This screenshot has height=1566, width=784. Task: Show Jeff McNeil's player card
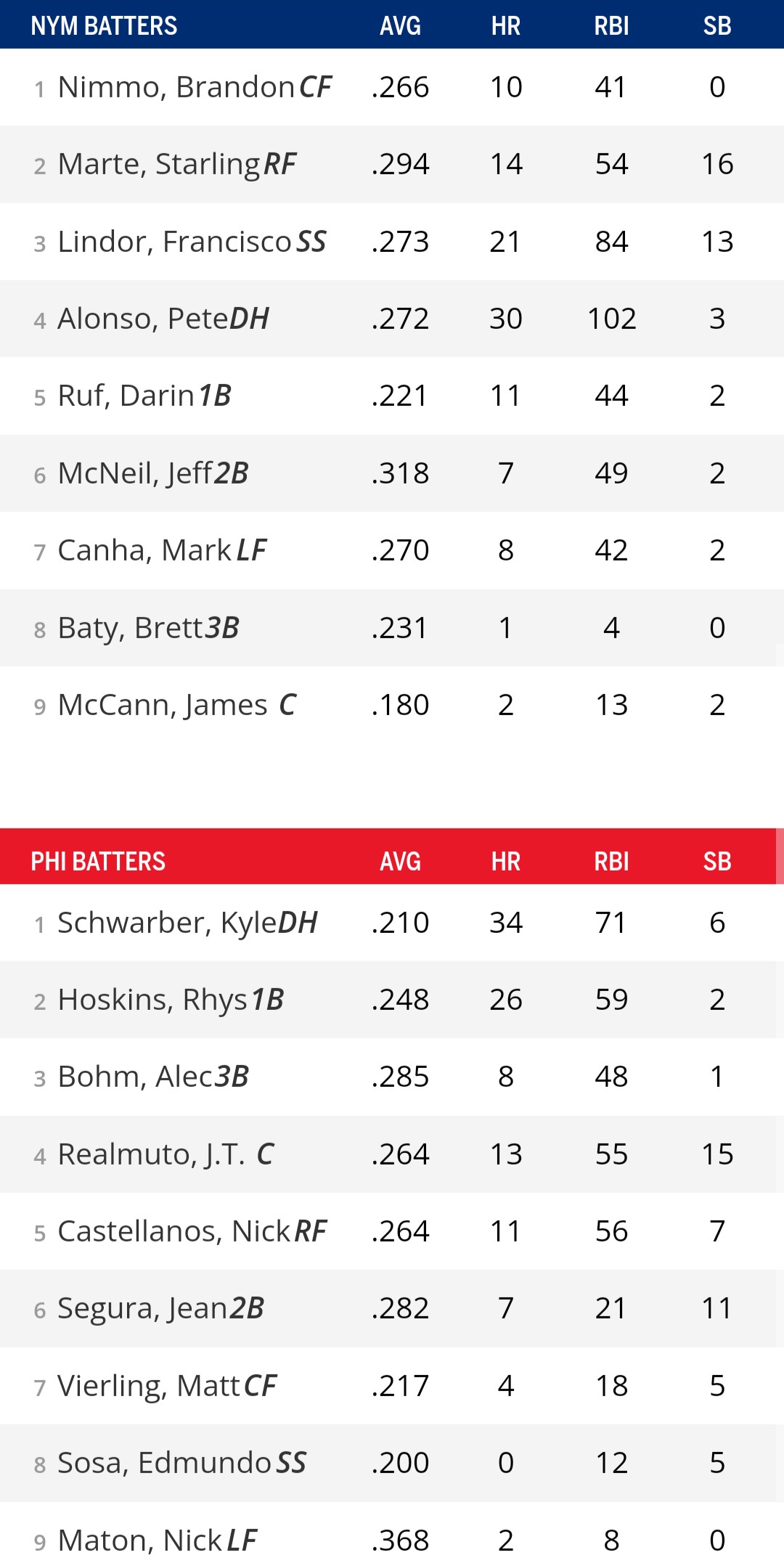pos(135,473)
